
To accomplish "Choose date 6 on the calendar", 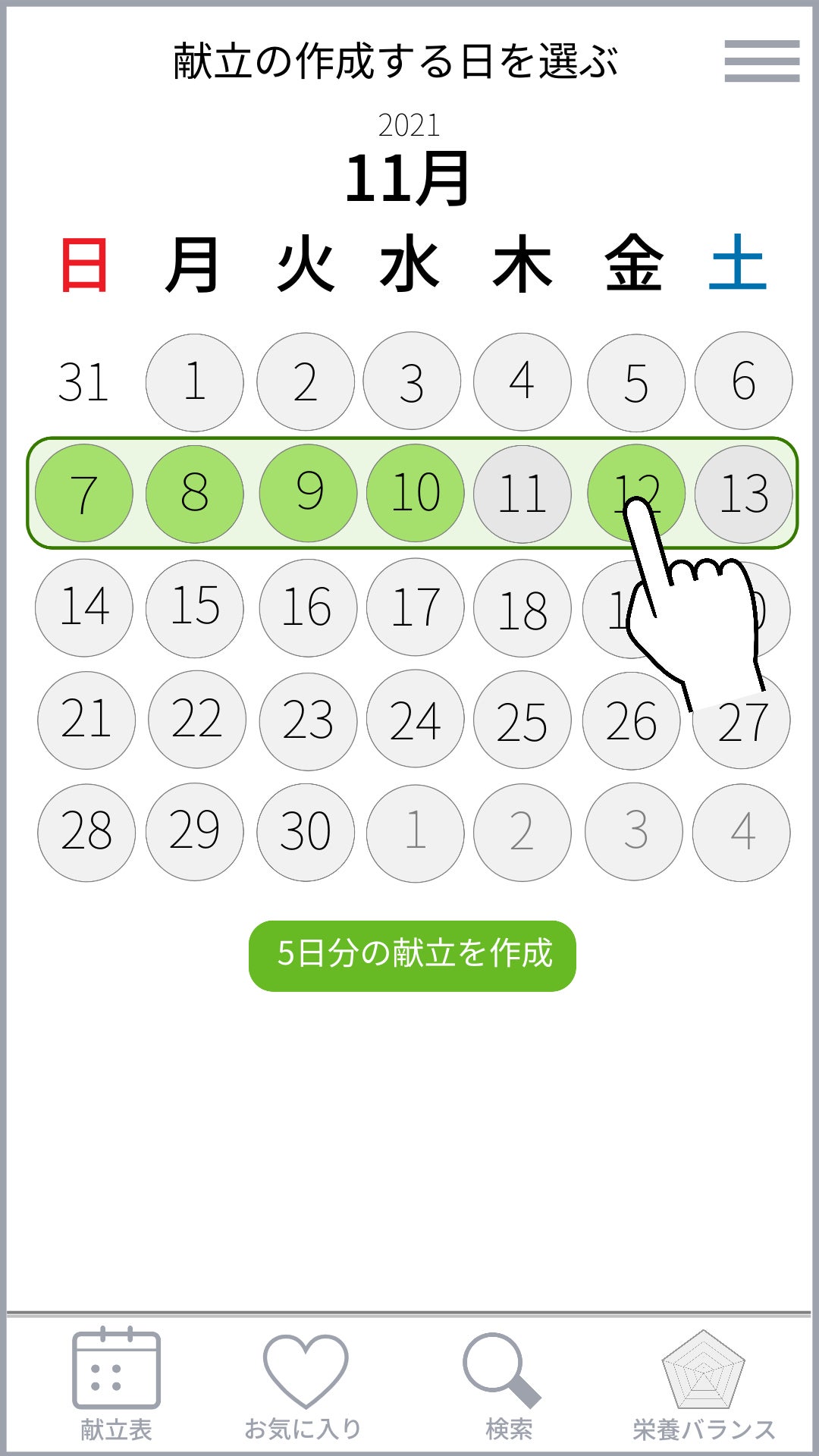I will click(743, 381).
